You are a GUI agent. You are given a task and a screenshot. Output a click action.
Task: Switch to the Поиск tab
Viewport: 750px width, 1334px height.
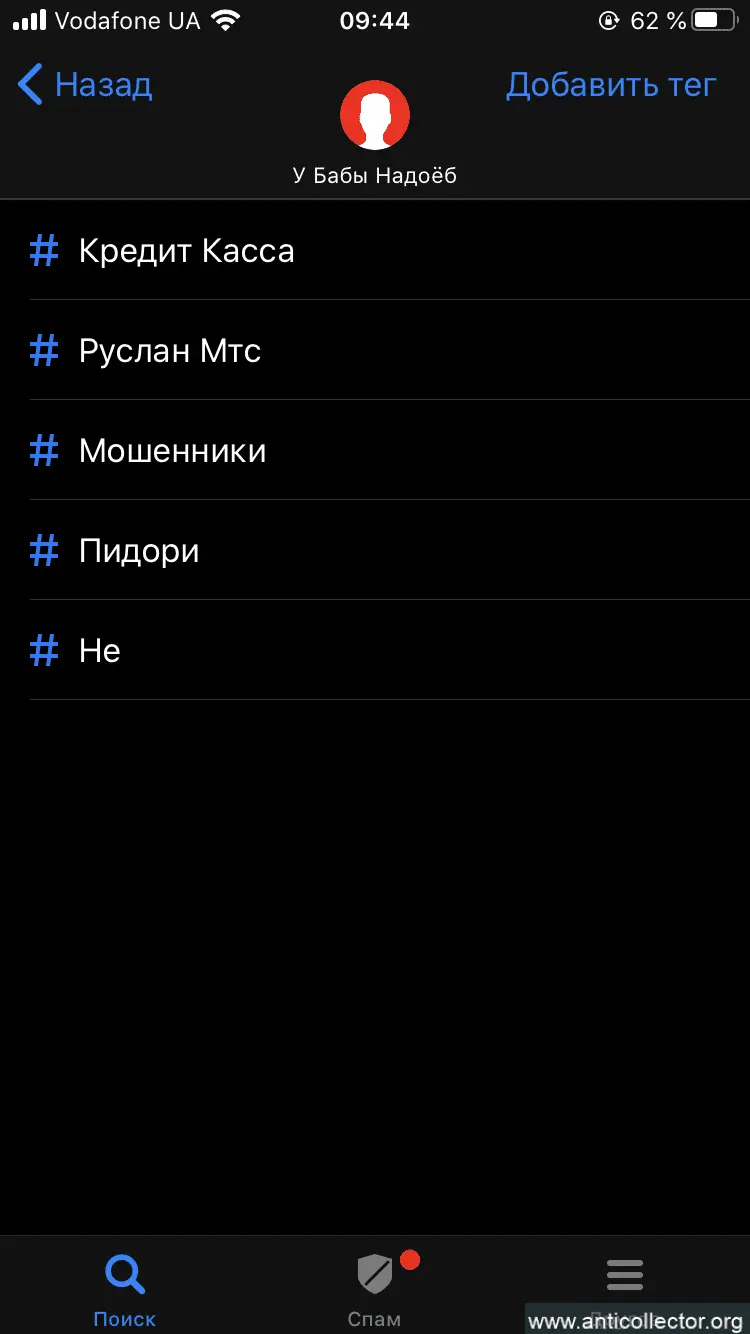point(125,1288)
